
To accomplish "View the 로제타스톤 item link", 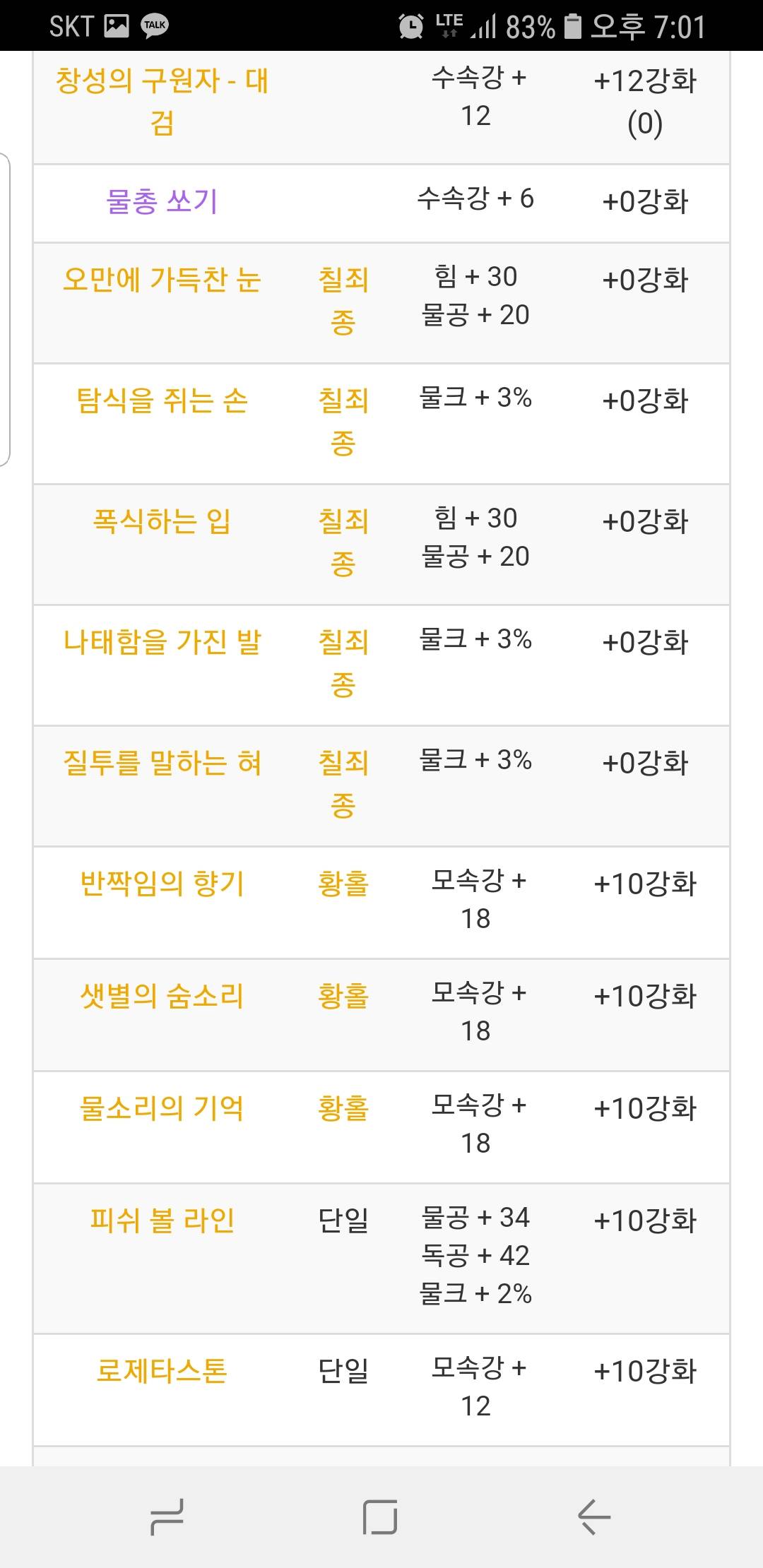I will pos(162,1371).
